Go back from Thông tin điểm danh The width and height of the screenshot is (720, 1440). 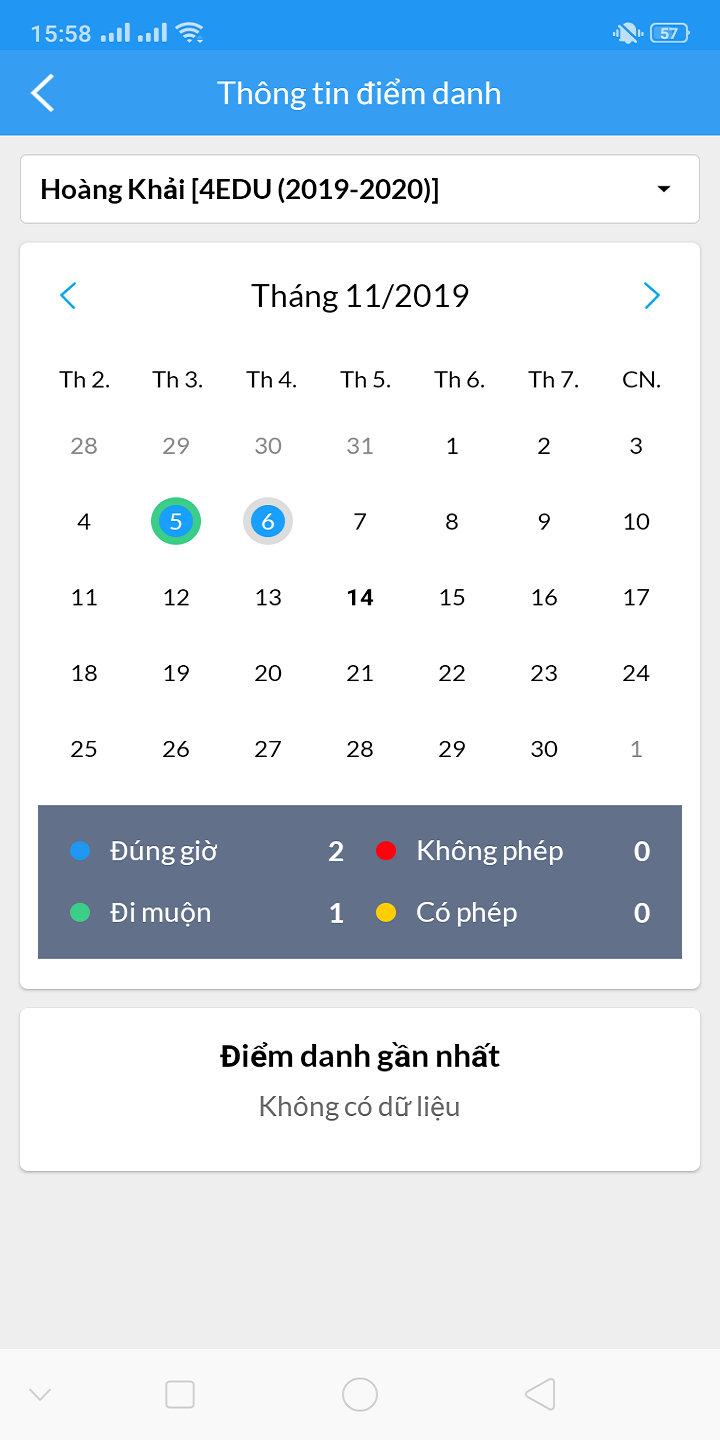(43, 93)
